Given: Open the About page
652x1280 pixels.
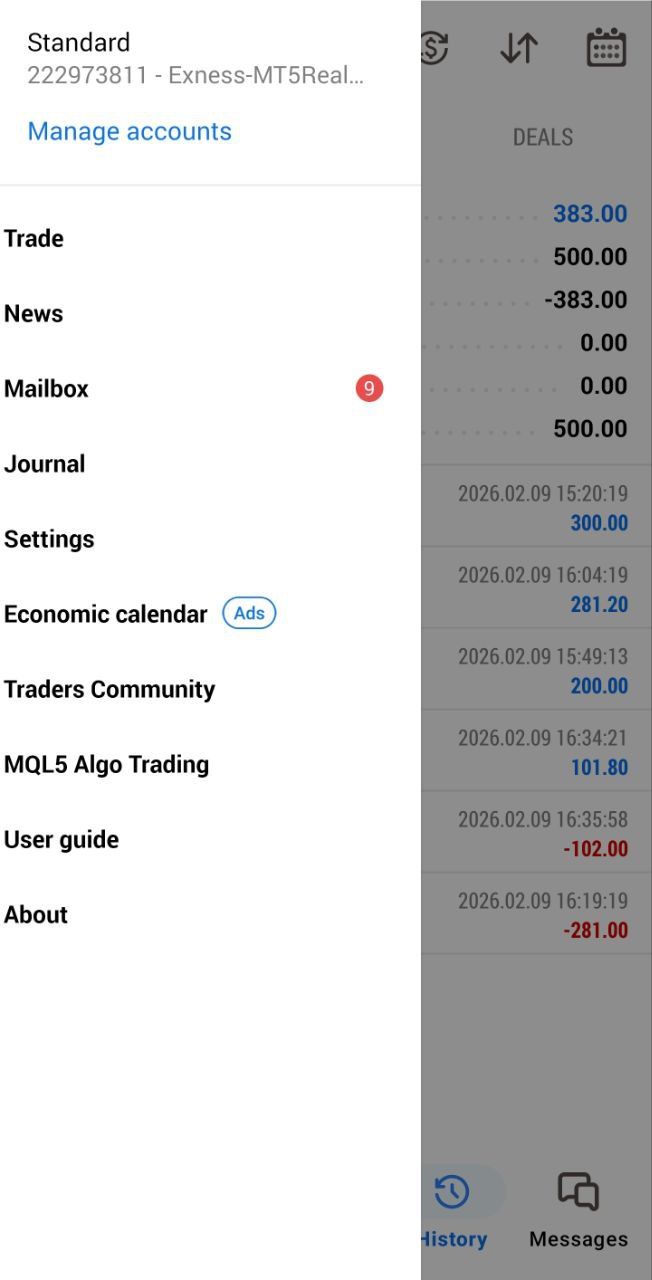Looking at the screenshot, I should 36,914.
